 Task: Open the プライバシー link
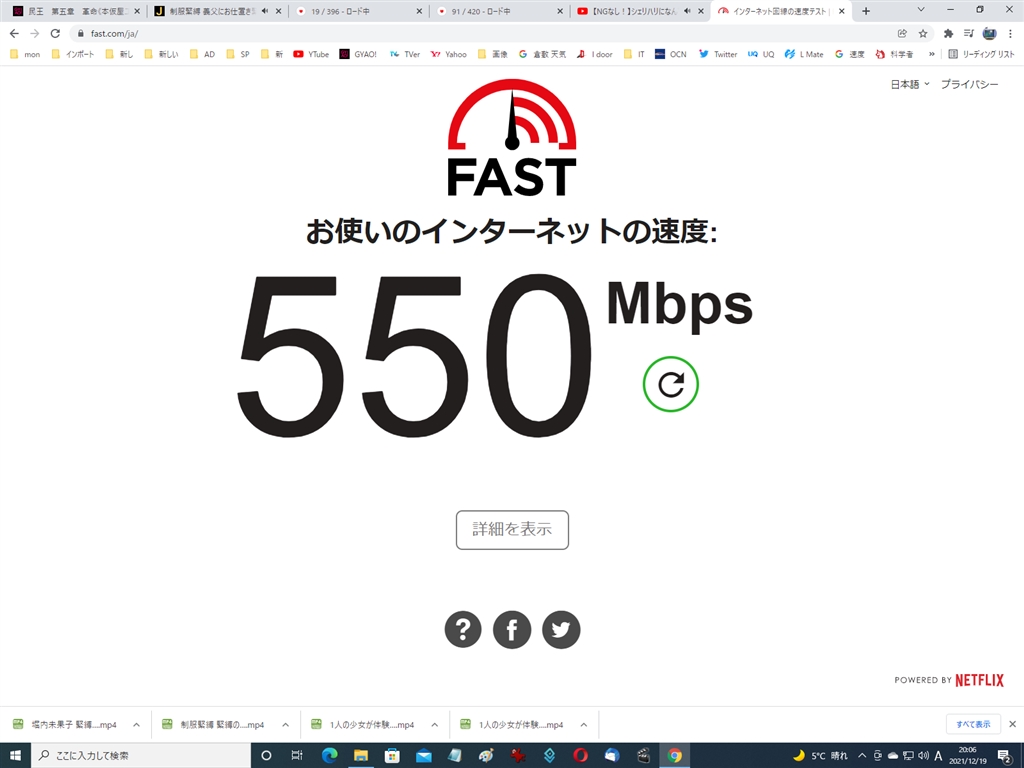[968, 85]
